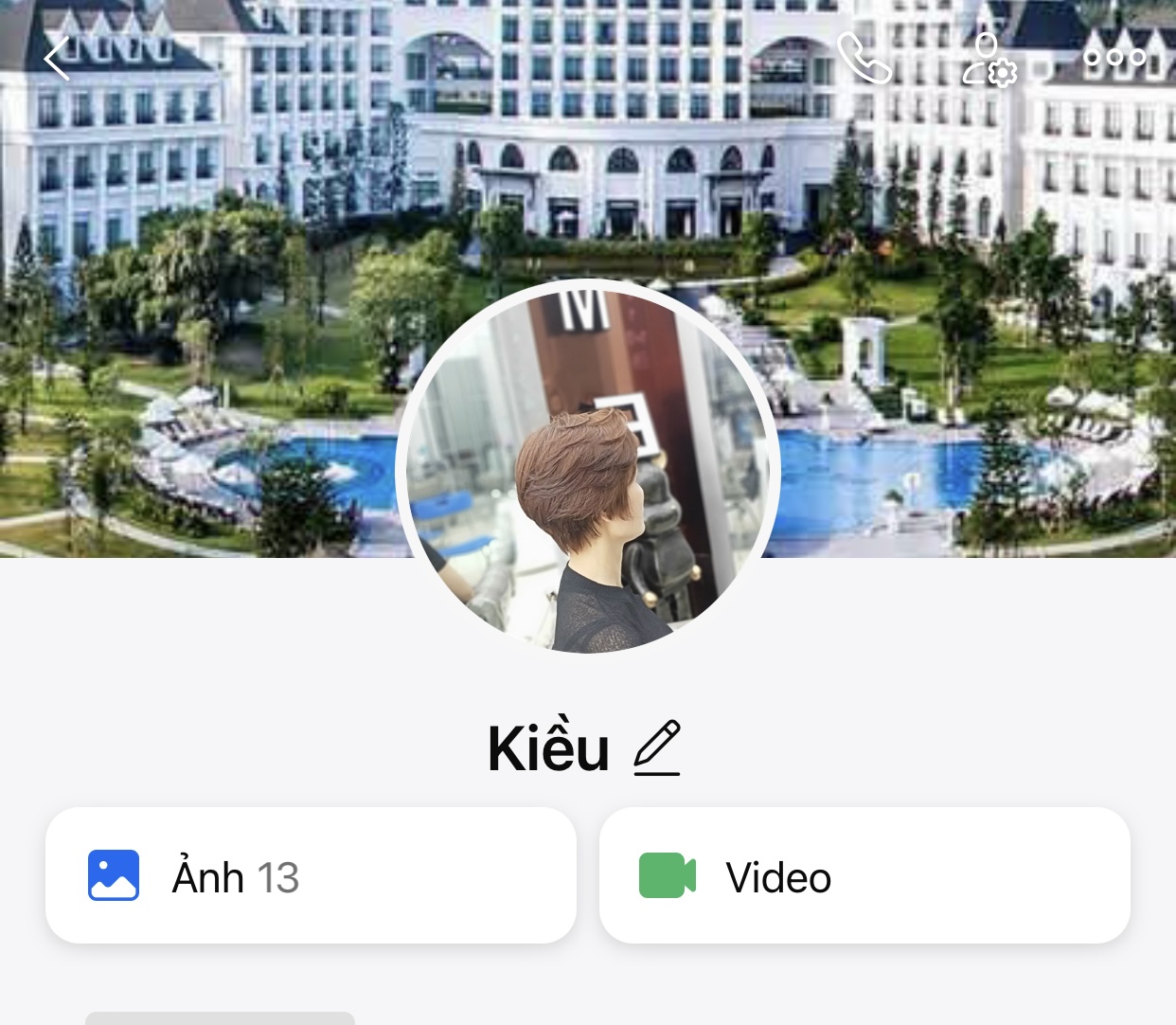1176x1025 pixels.
Task: Open the Video card
Action: tap(864, 875)
